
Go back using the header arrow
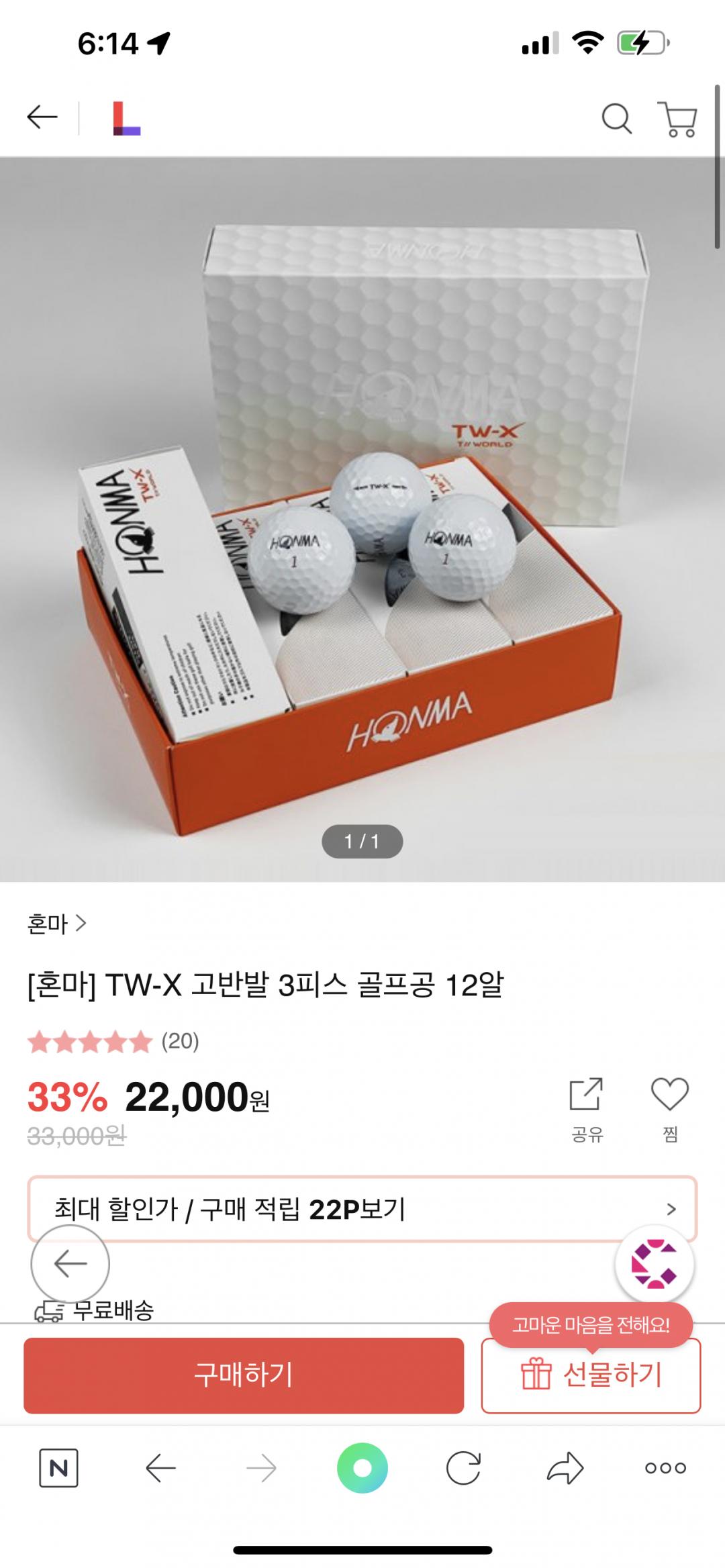42,117
